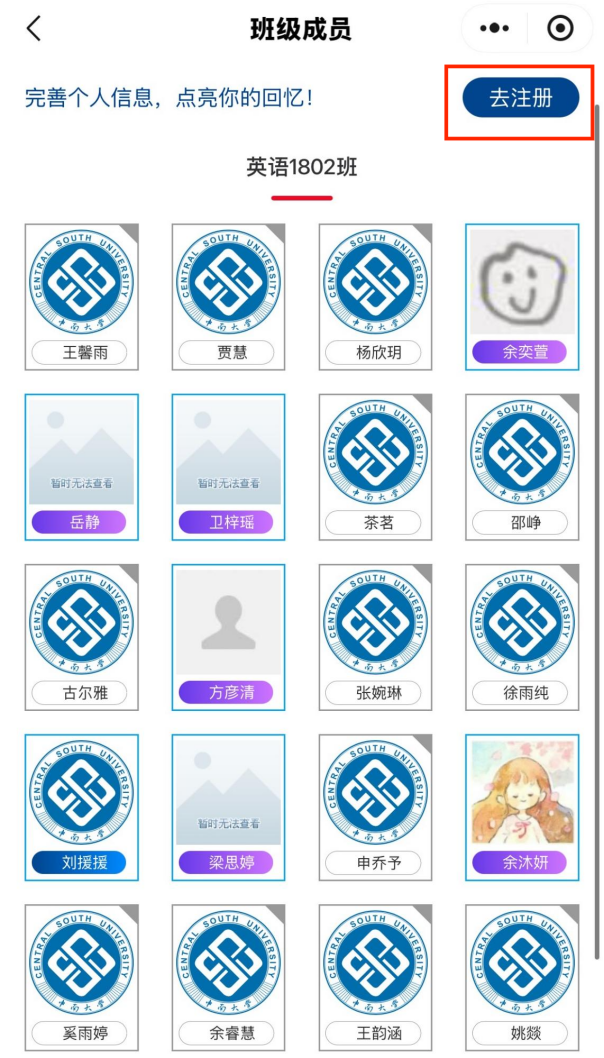Open member card 贾慧
The height and width of the screenshot is (1058, 604).
point(229,296)
